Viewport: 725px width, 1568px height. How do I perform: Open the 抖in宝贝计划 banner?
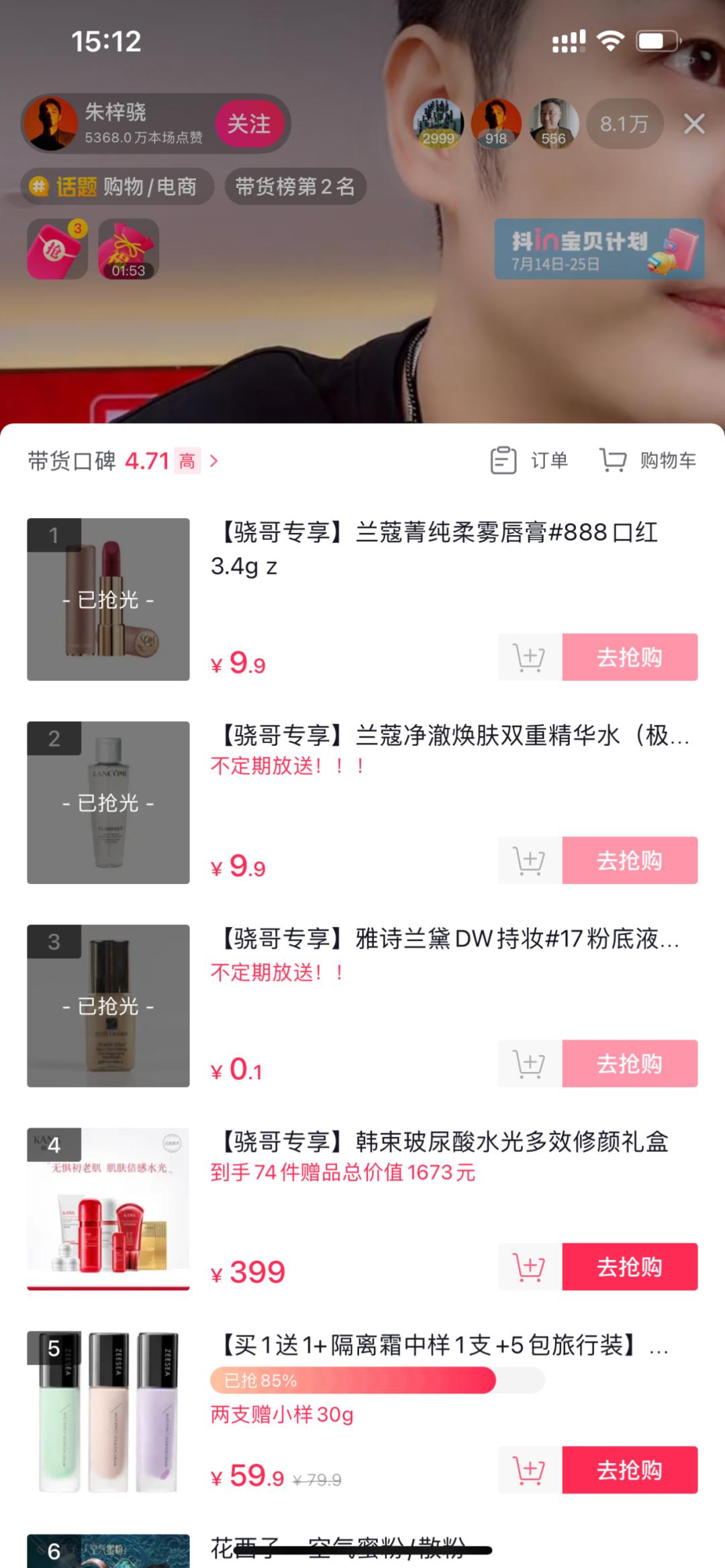[599, 249]
